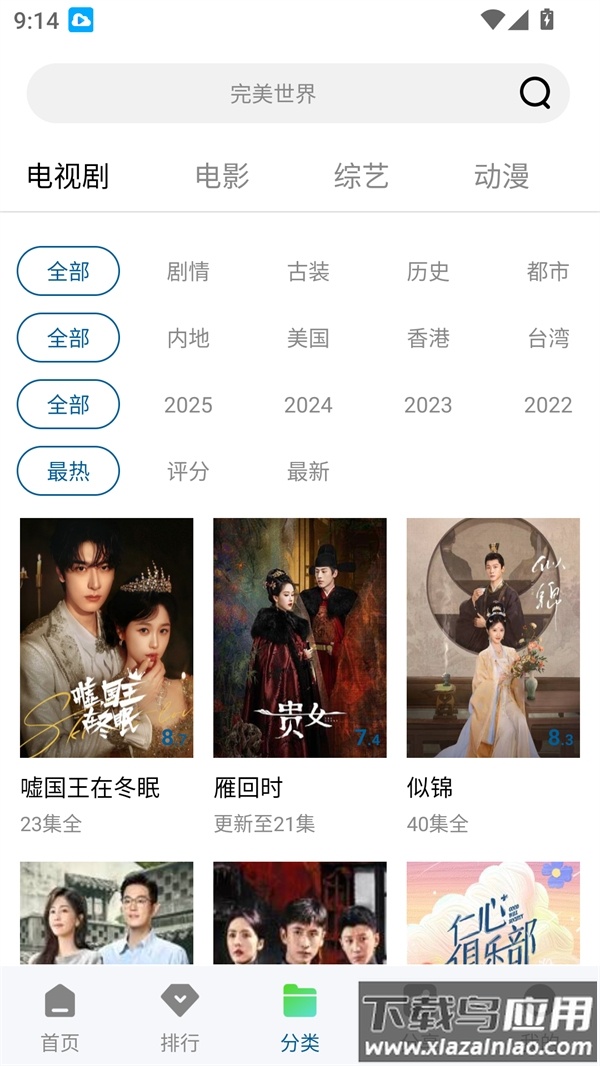600x1066 pixels.
Task: Filter by region 内地
Action: (x=188, y=338)
